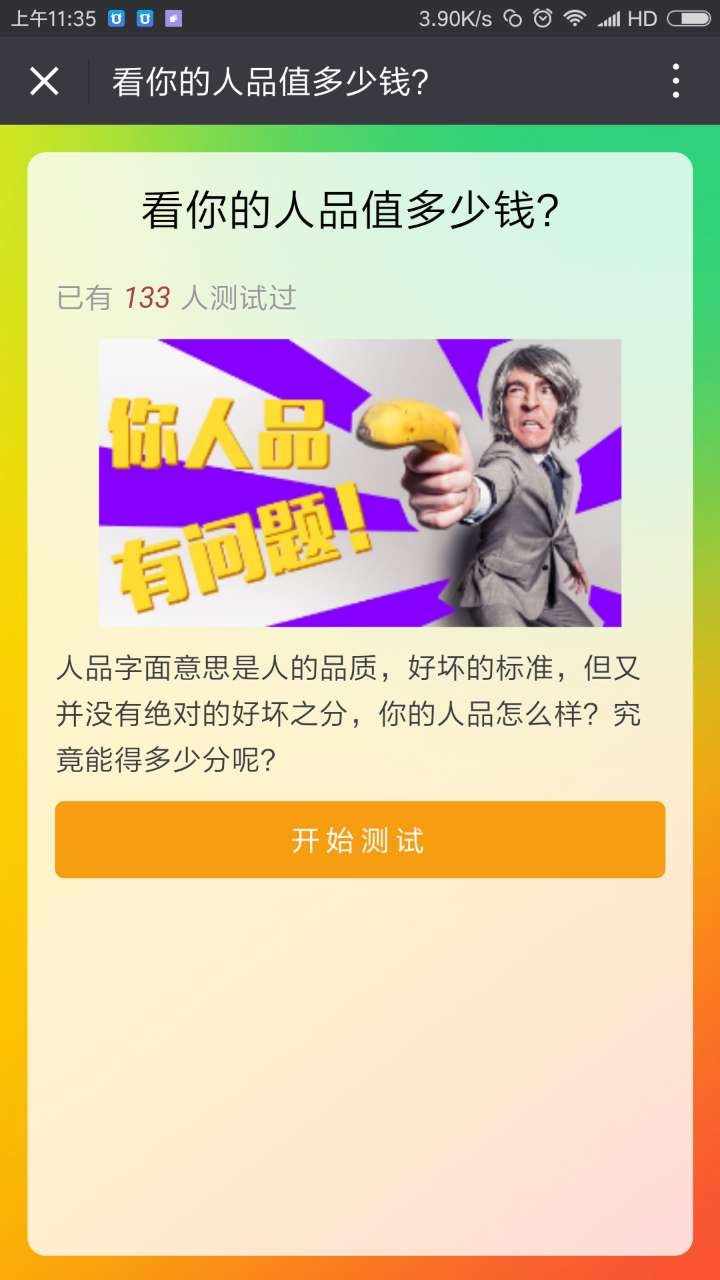Start the quiz with 开始测试

(359, 840)
